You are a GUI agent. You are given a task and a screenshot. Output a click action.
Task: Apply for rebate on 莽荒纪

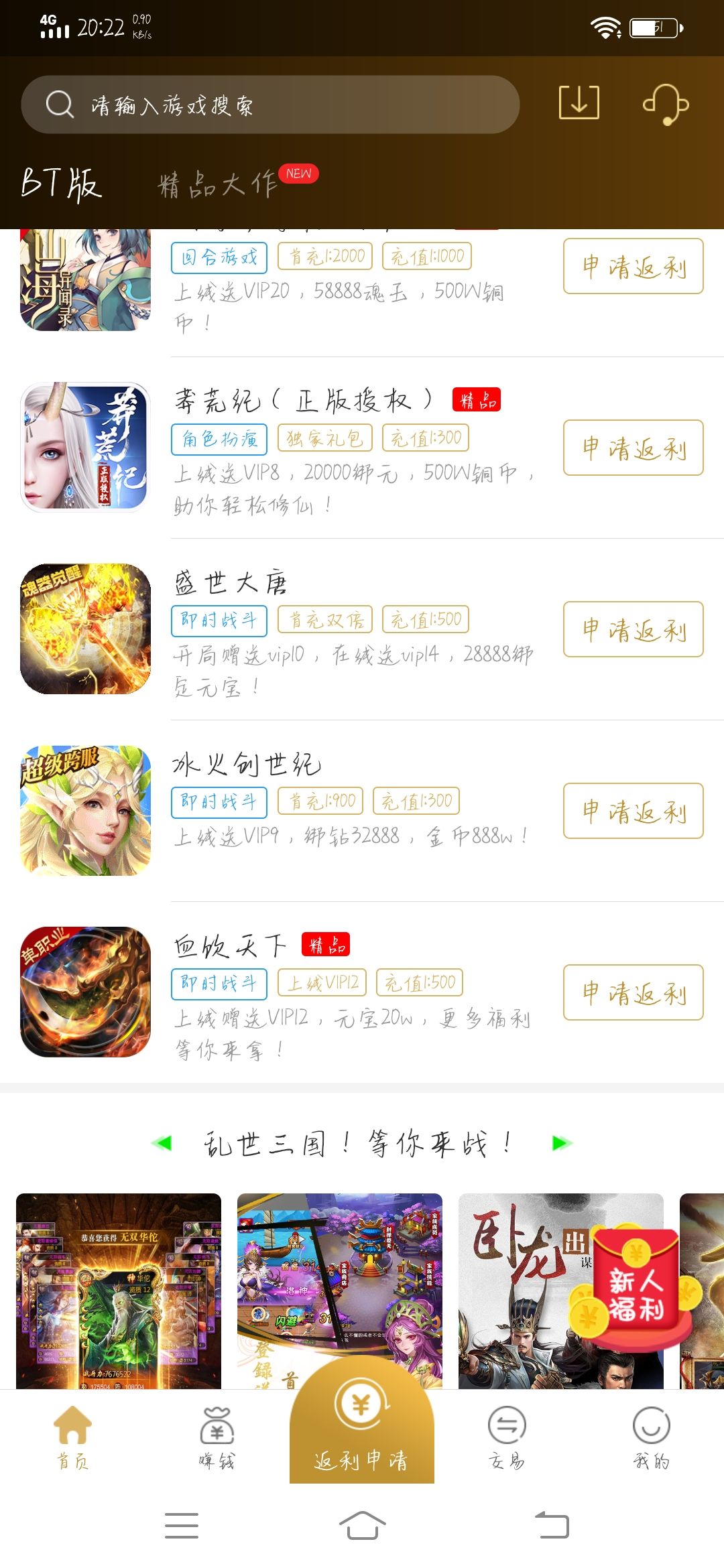[633, 448]
